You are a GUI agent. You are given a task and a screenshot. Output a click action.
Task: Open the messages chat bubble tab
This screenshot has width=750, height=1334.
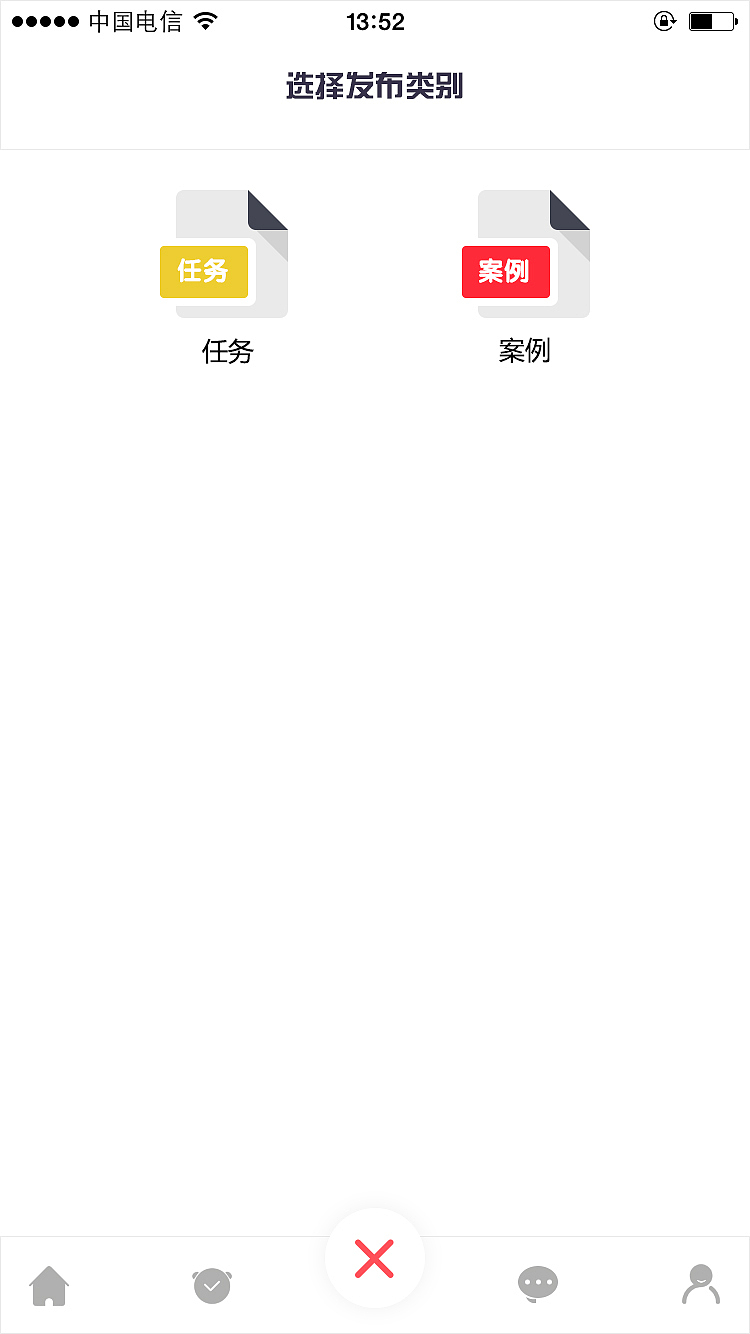(x=537, y=1284)
